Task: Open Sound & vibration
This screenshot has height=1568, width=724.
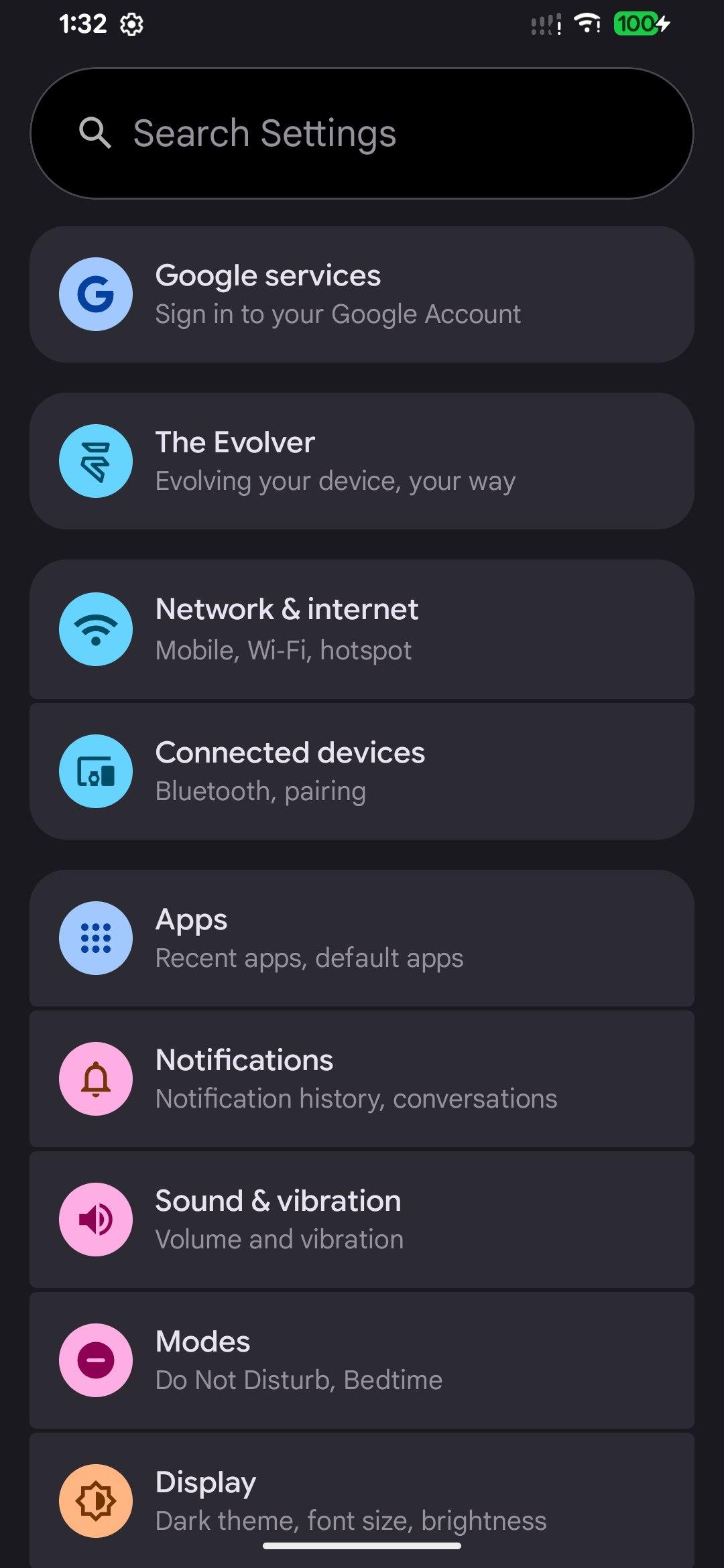Action: (362, 1220)
